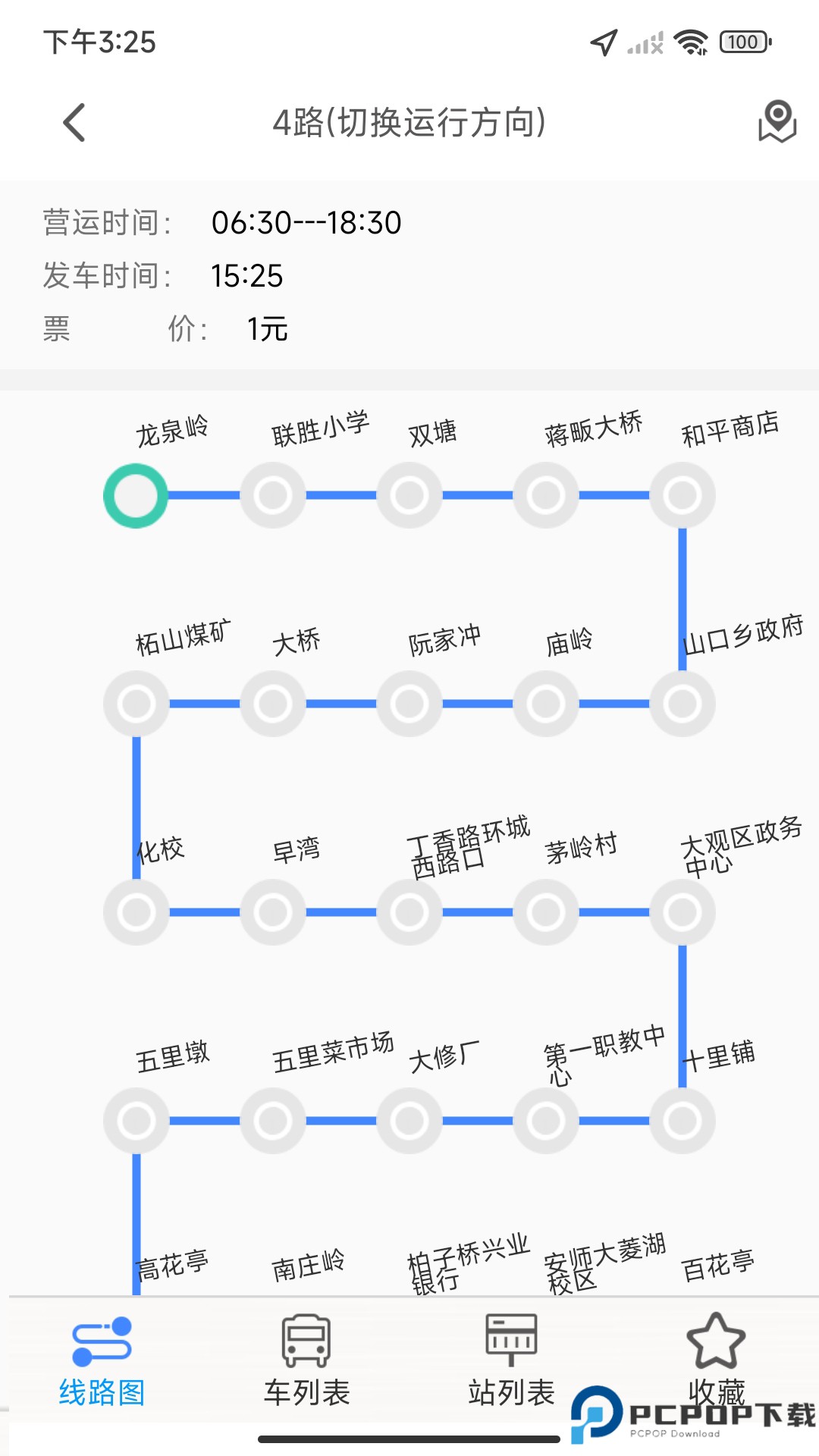Tap the 阮家冲 station circle
This screenshot has height=1456, width=819.
tap(409, 704)
